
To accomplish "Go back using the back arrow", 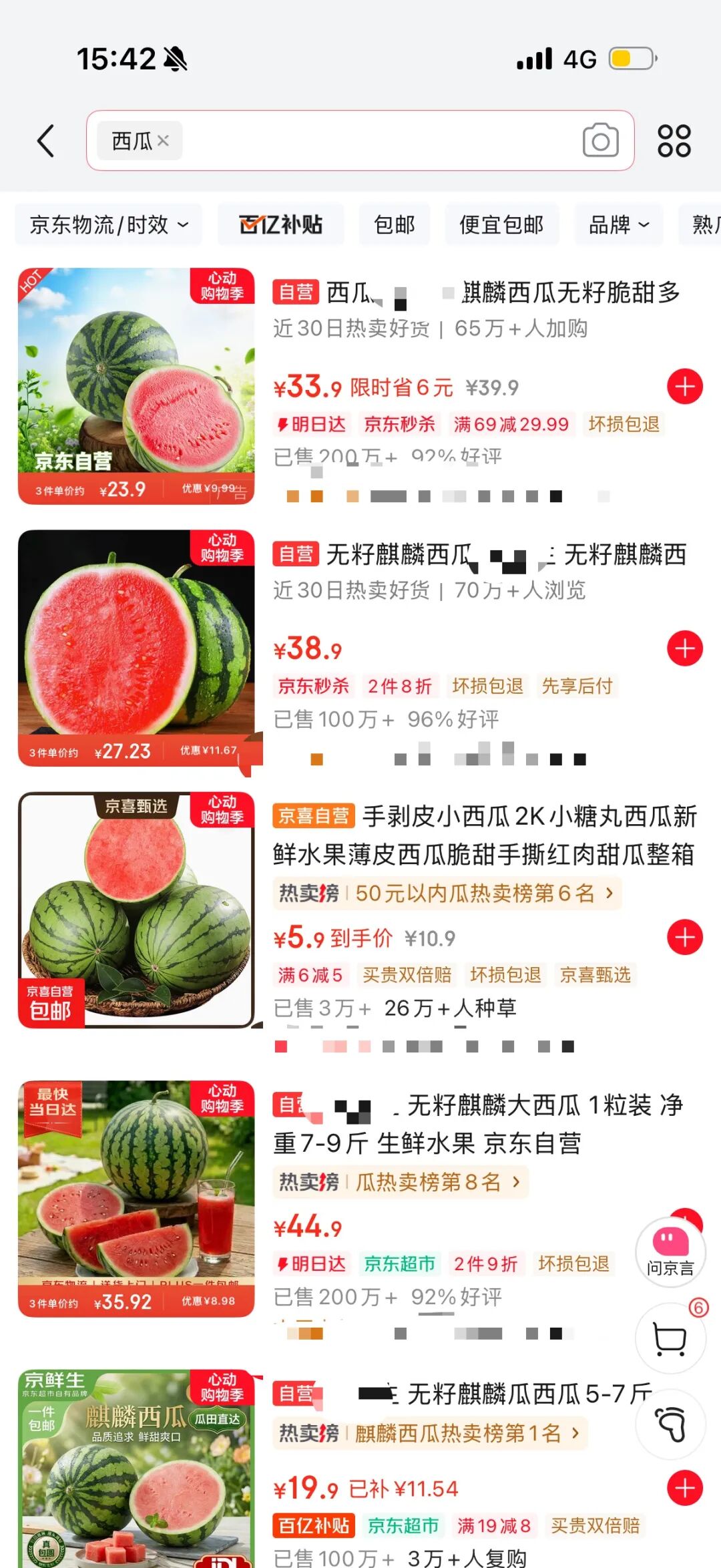I will 45,141.
